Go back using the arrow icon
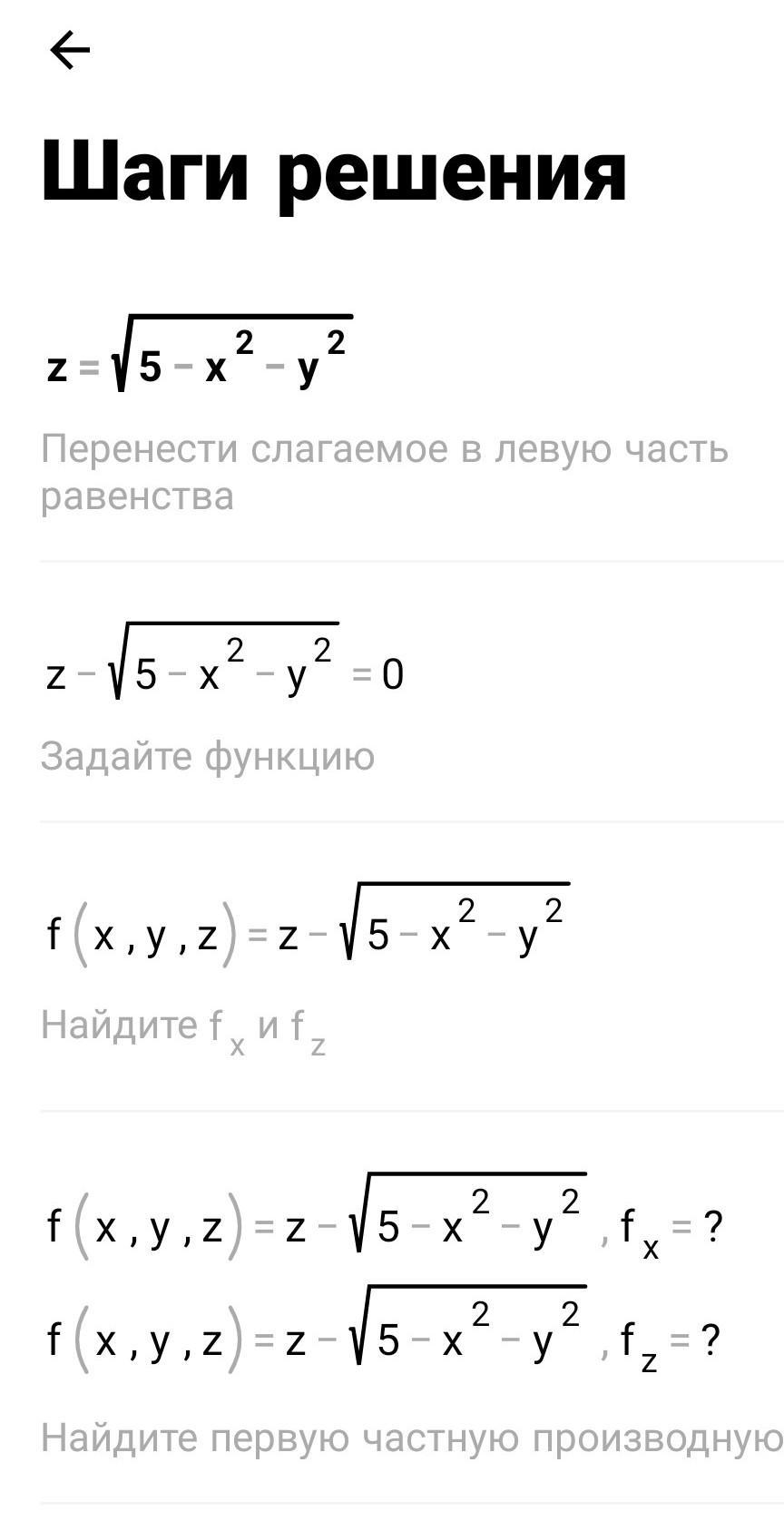The height and width of the screenshot is (1531, 784). (70, 50)
